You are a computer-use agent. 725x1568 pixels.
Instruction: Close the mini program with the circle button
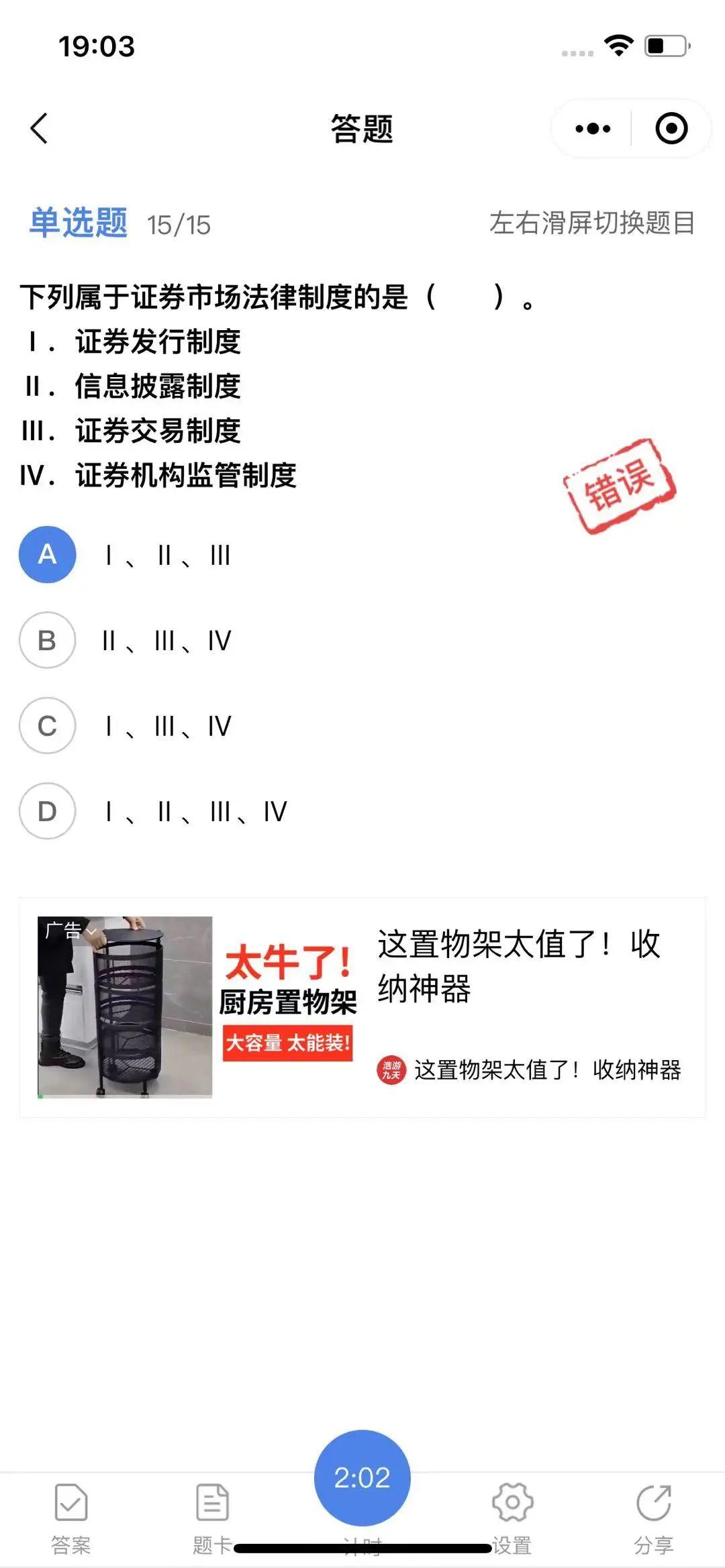[x=671, y=128]
